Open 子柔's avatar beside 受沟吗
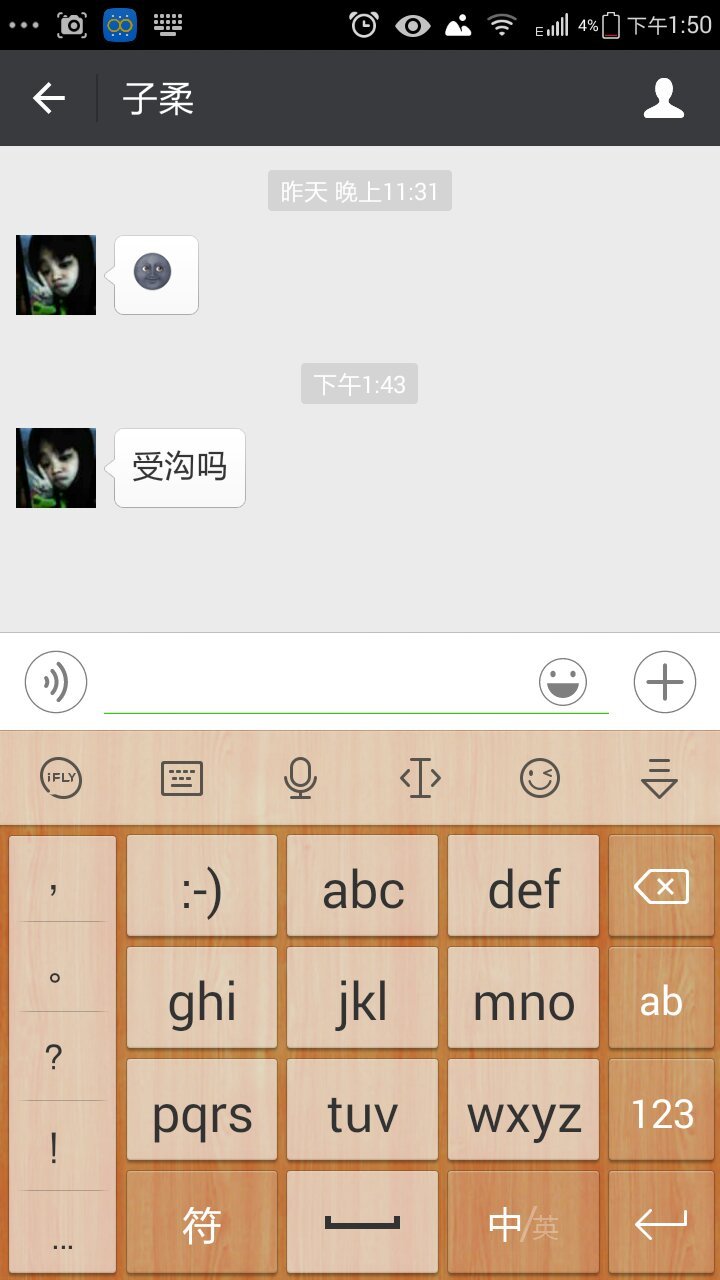The height and width of the screenshot is (1280, 720). point(56,468)
